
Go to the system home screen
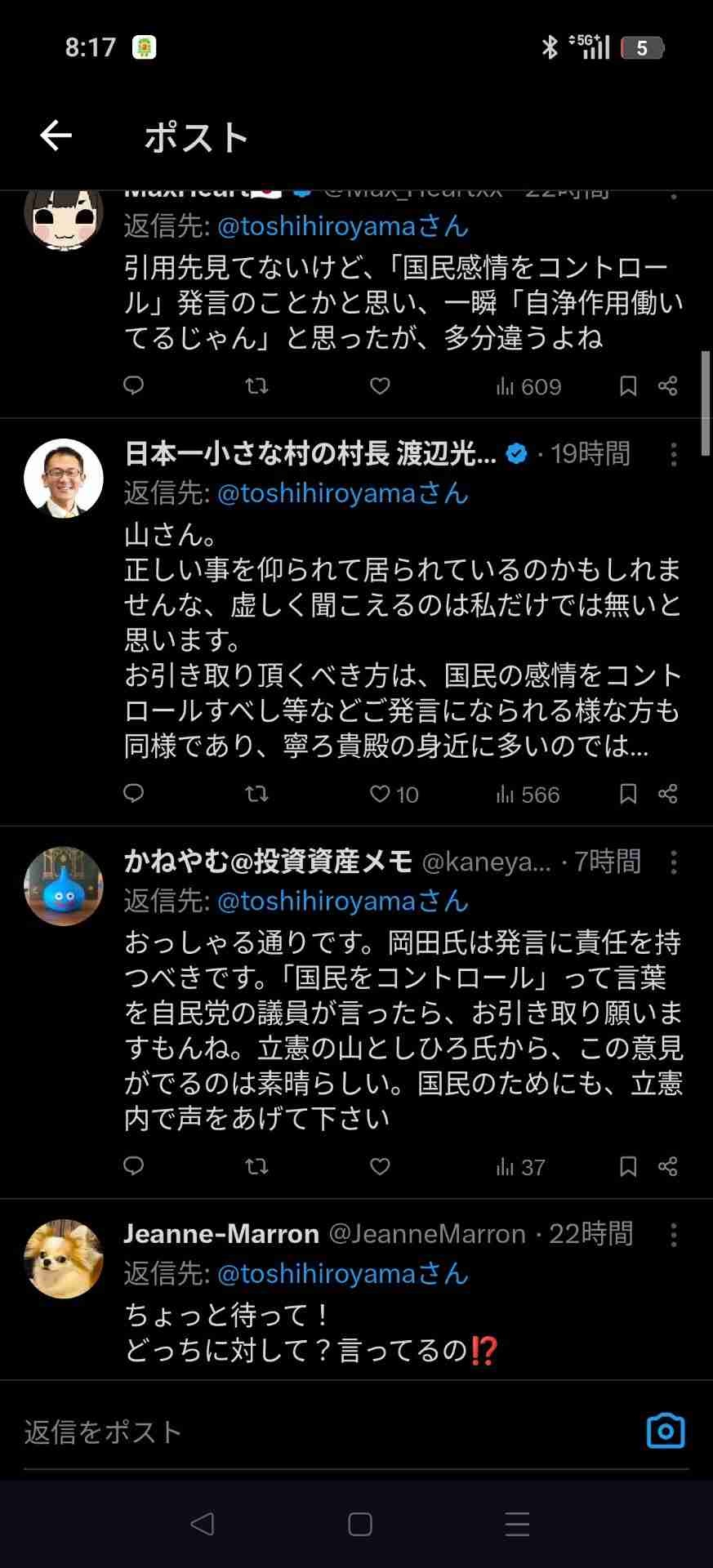click(x=359, y=1524)
